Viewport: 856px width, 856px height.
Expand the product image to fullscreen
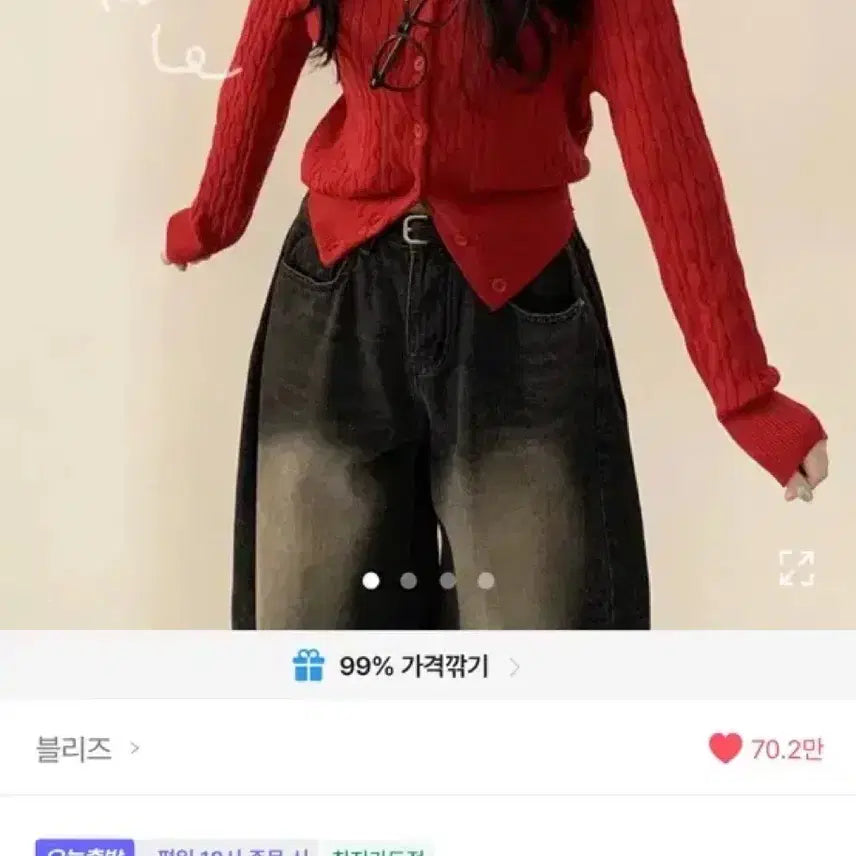(x=796, y=568)
